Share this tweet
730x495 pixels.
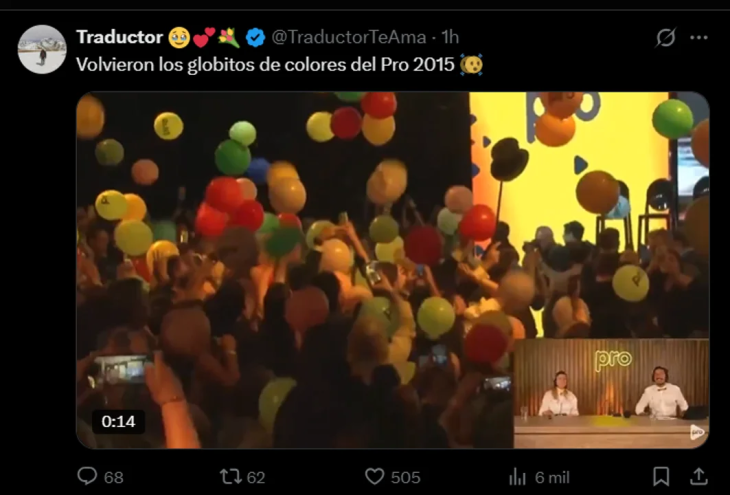click(x=699, y=476)
